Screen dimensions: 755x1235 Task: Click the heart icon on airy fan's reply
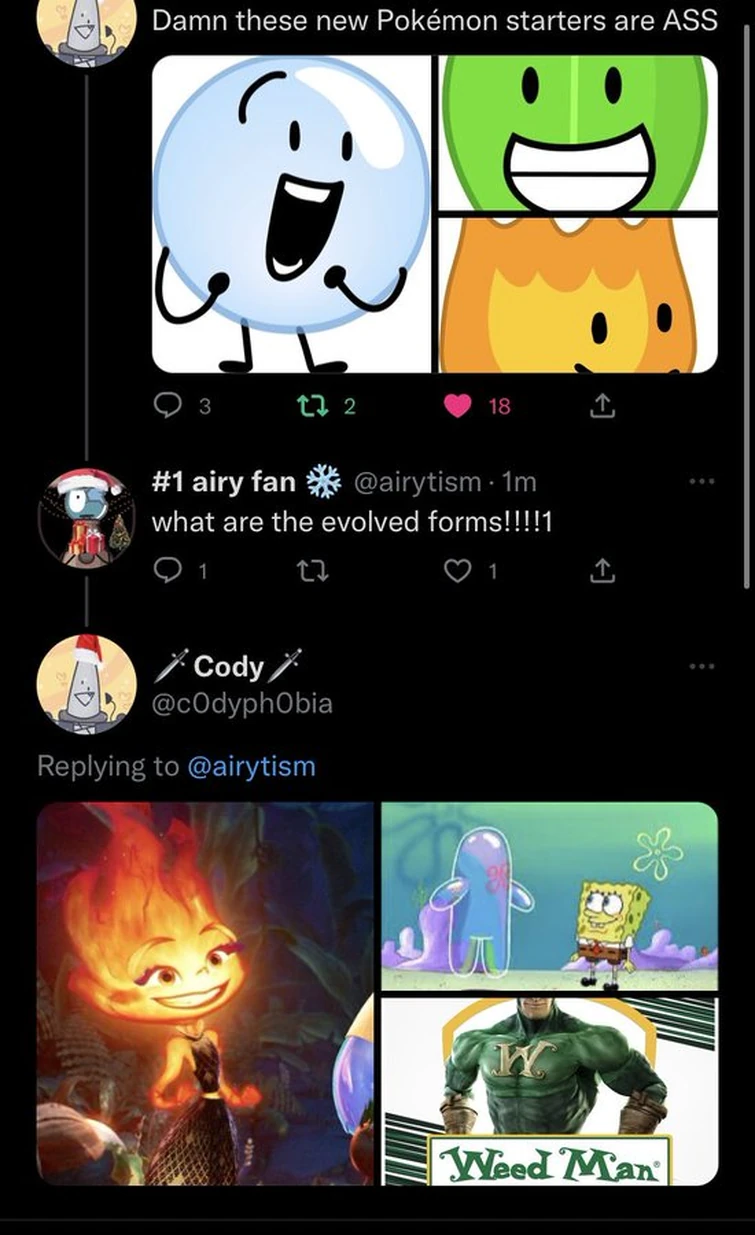pos(458,571)
